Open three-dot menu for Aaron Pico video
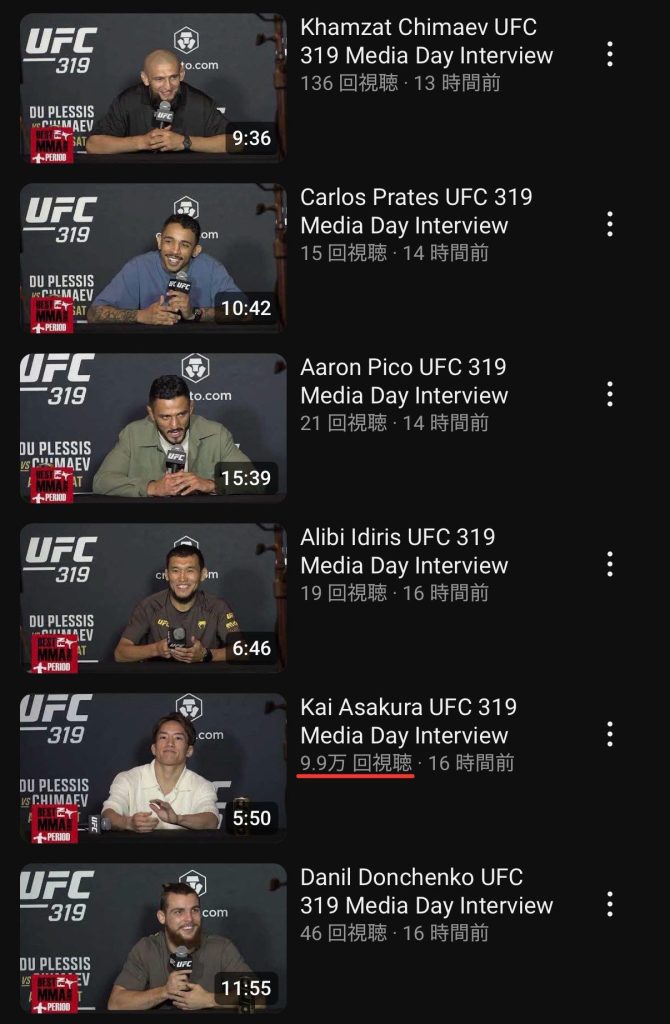670x1024 pixels. pyautogui.click(x=609, y=394)
